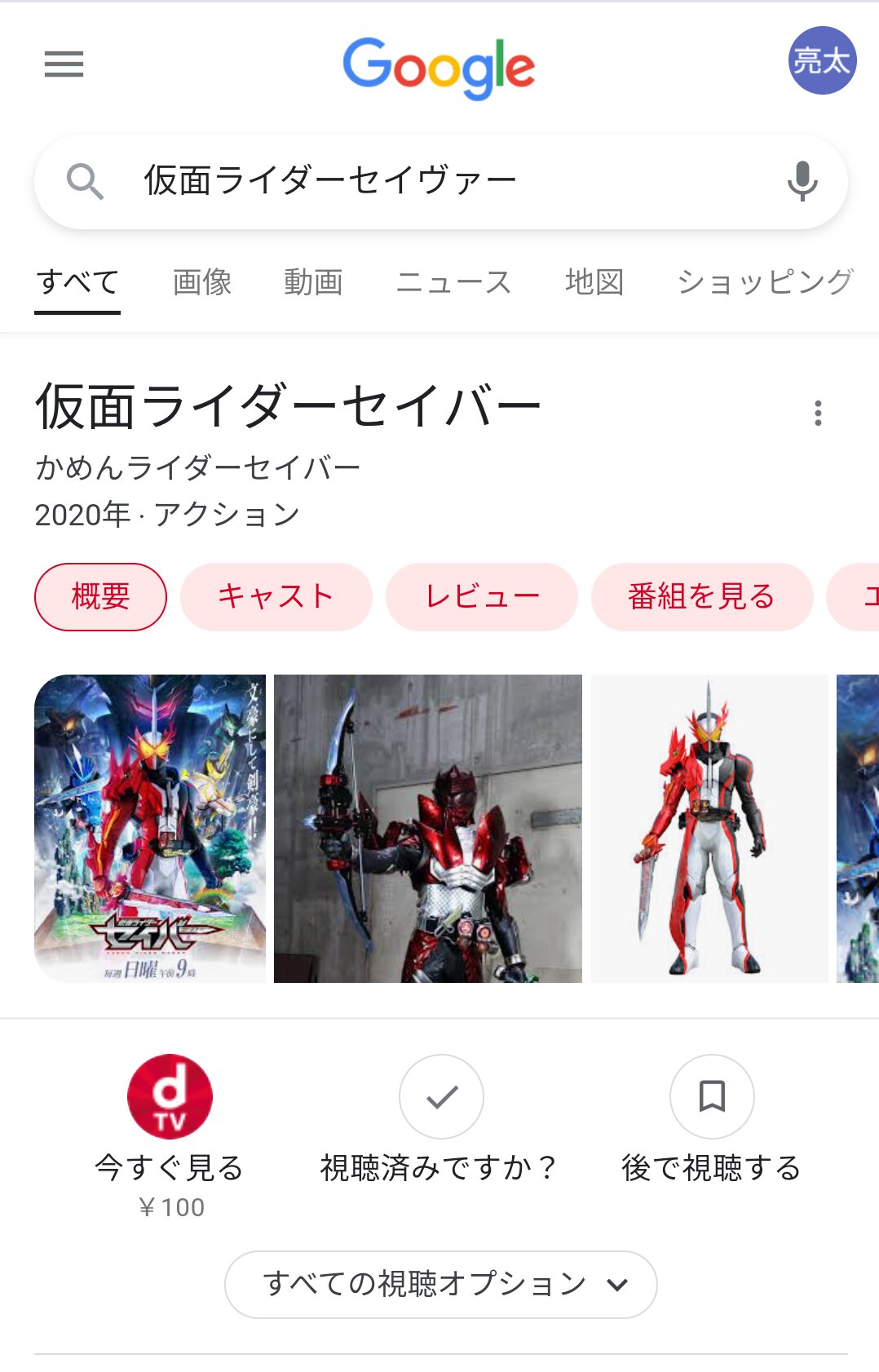Switch to the ニュース tab
The image size is (879, 1372).
click(x=453, y=282)
